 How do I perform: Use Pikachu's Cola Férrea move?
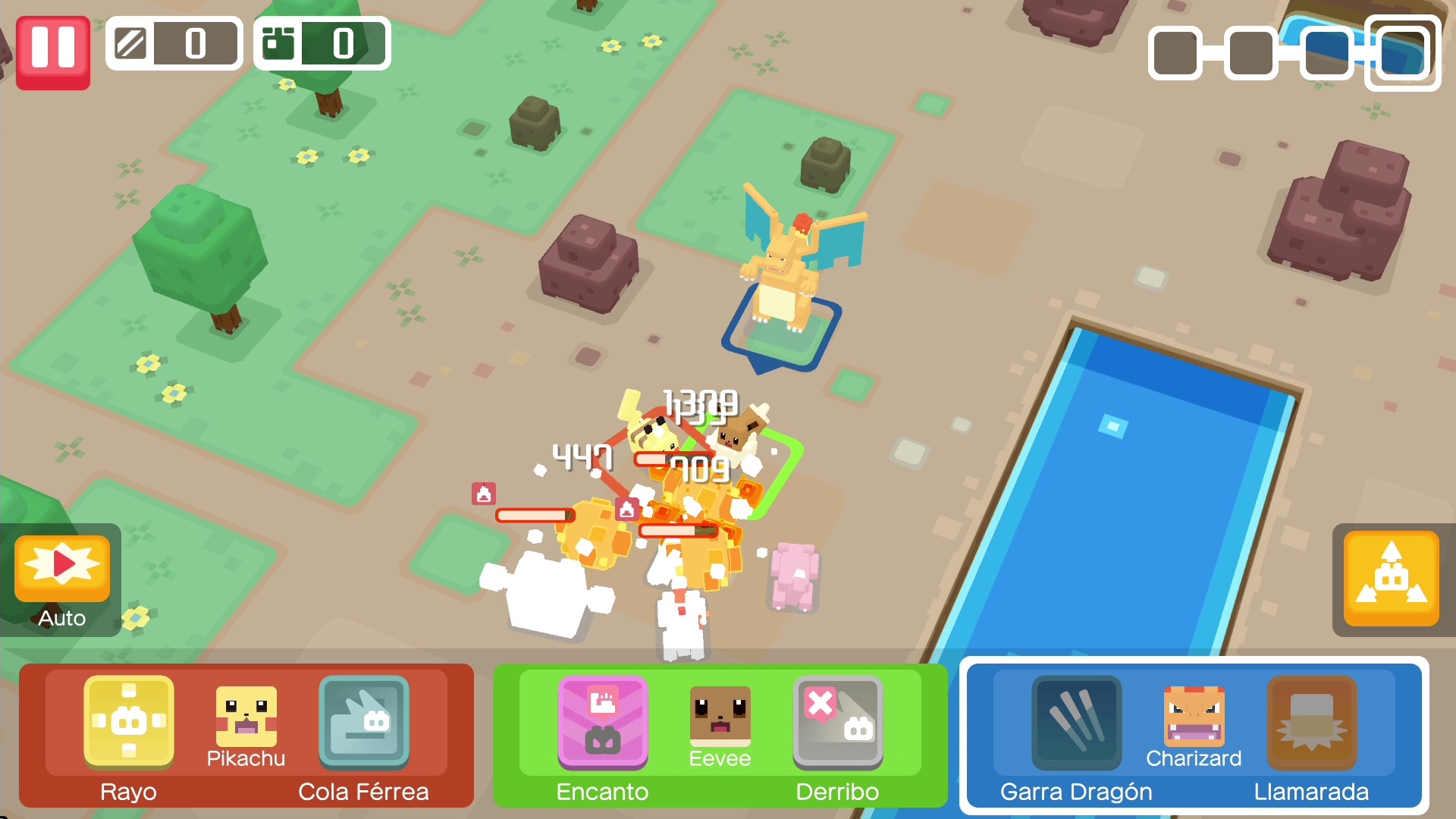[x=364, y=722]
